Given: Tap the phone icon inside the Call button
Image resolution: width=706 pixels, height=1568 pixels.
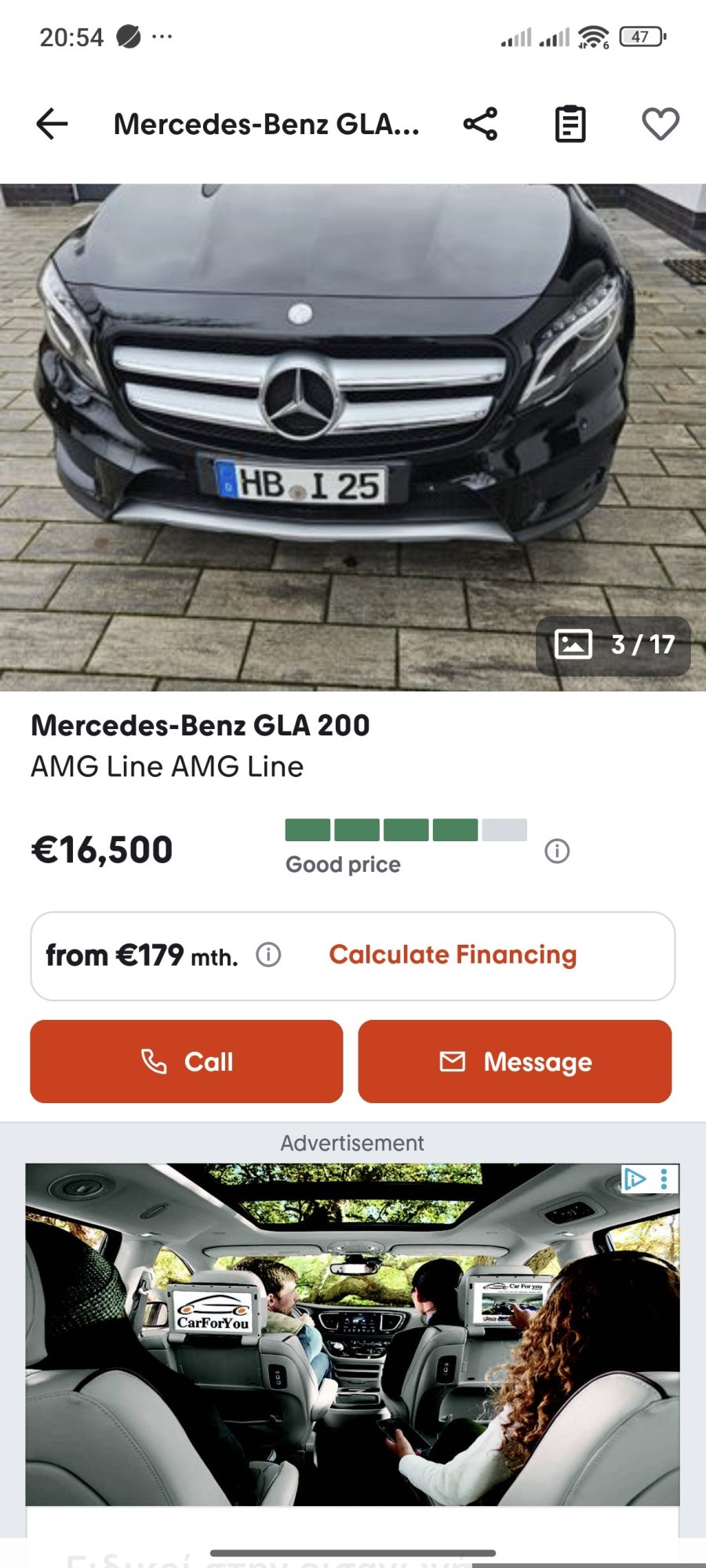Looking at the screenshot, I should click(154, 1061).
